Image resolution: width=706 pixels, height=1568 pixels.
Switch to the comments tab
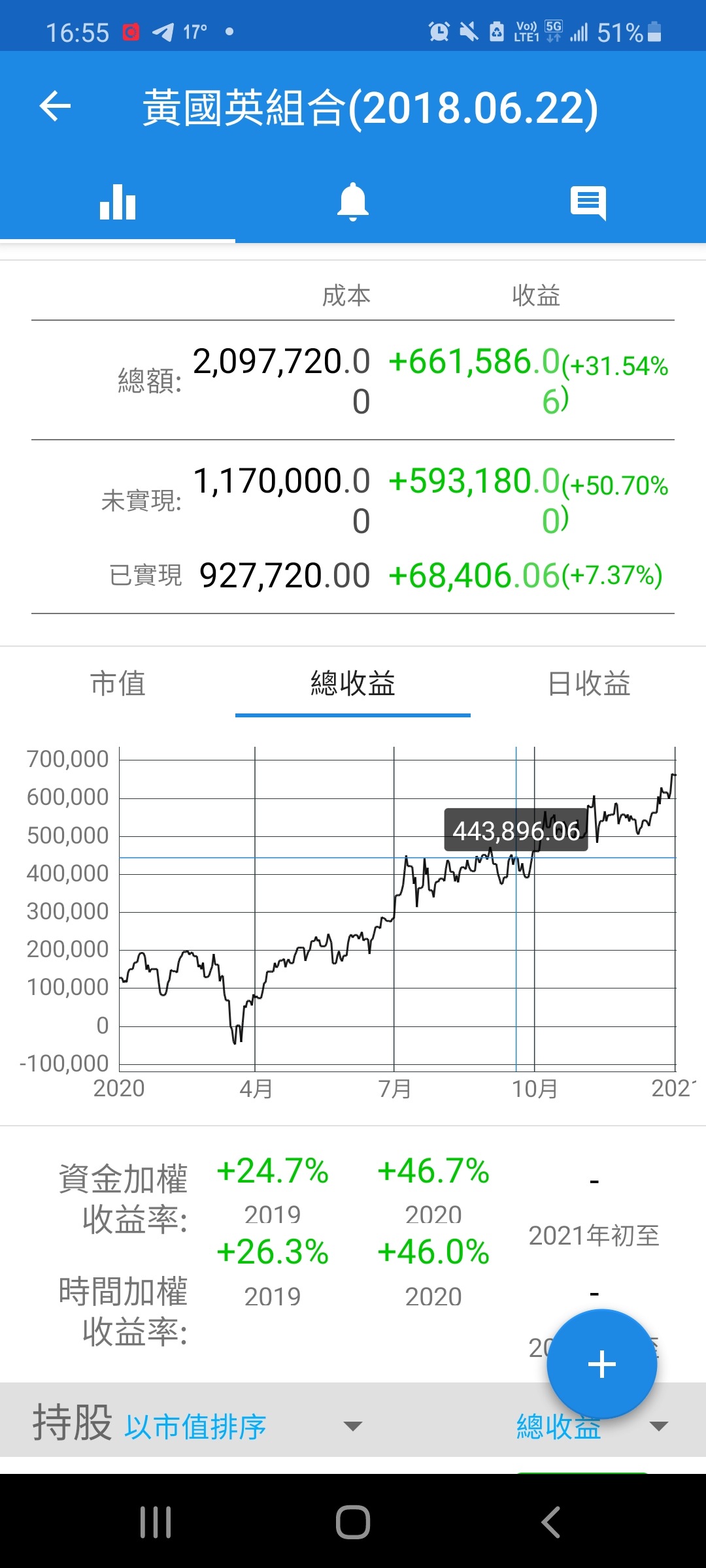588,202
